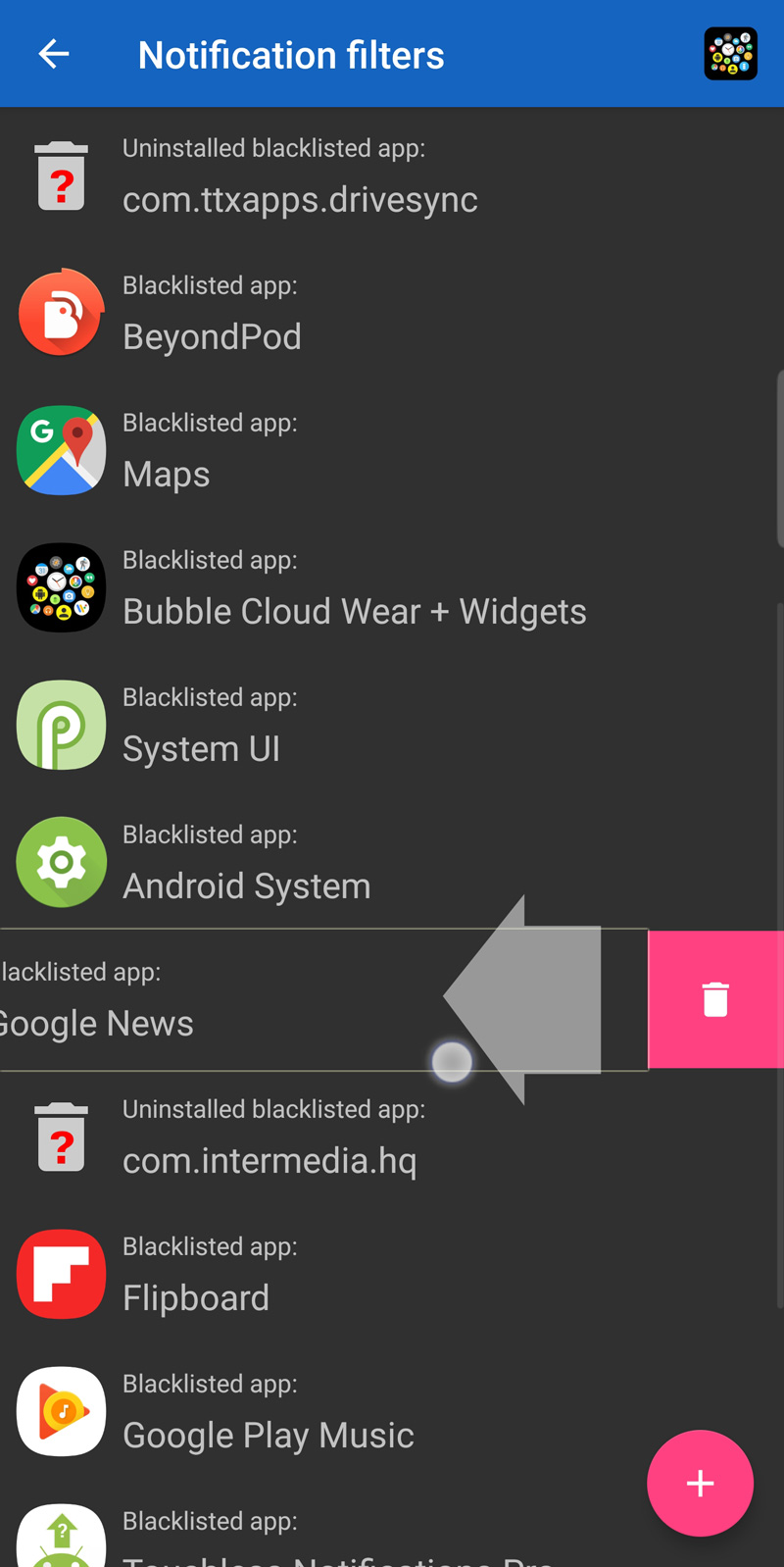This screenshot has height=1567, width=784.
Task: Go back from Notification filters
Action: pyautogui.click(x=54, y=54)
